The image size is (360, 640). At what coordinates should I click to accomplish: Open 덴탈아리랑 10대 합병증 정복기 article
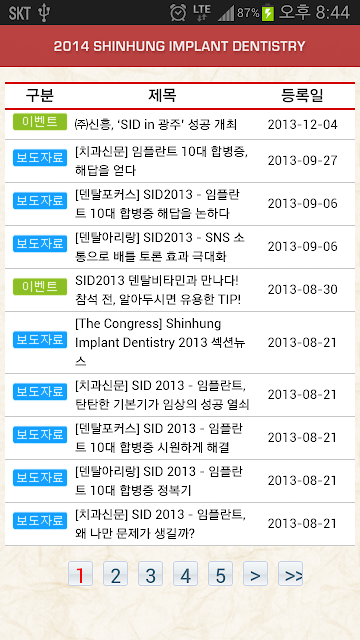[x=180, y=481]
